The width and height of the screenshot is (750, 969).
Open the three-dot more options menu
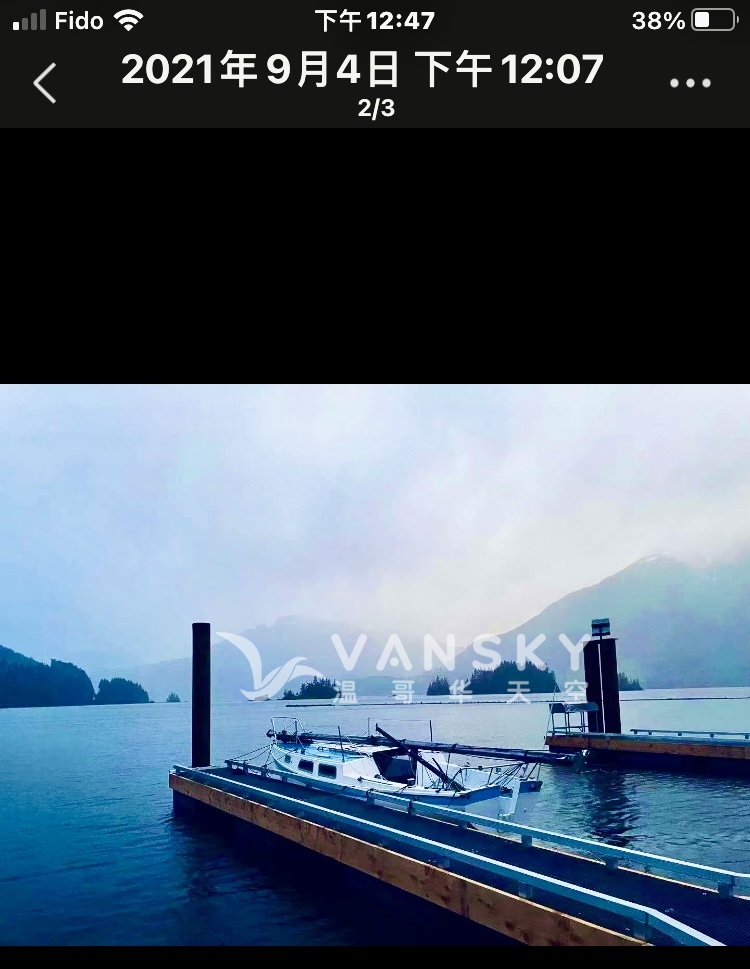[690, 83]
